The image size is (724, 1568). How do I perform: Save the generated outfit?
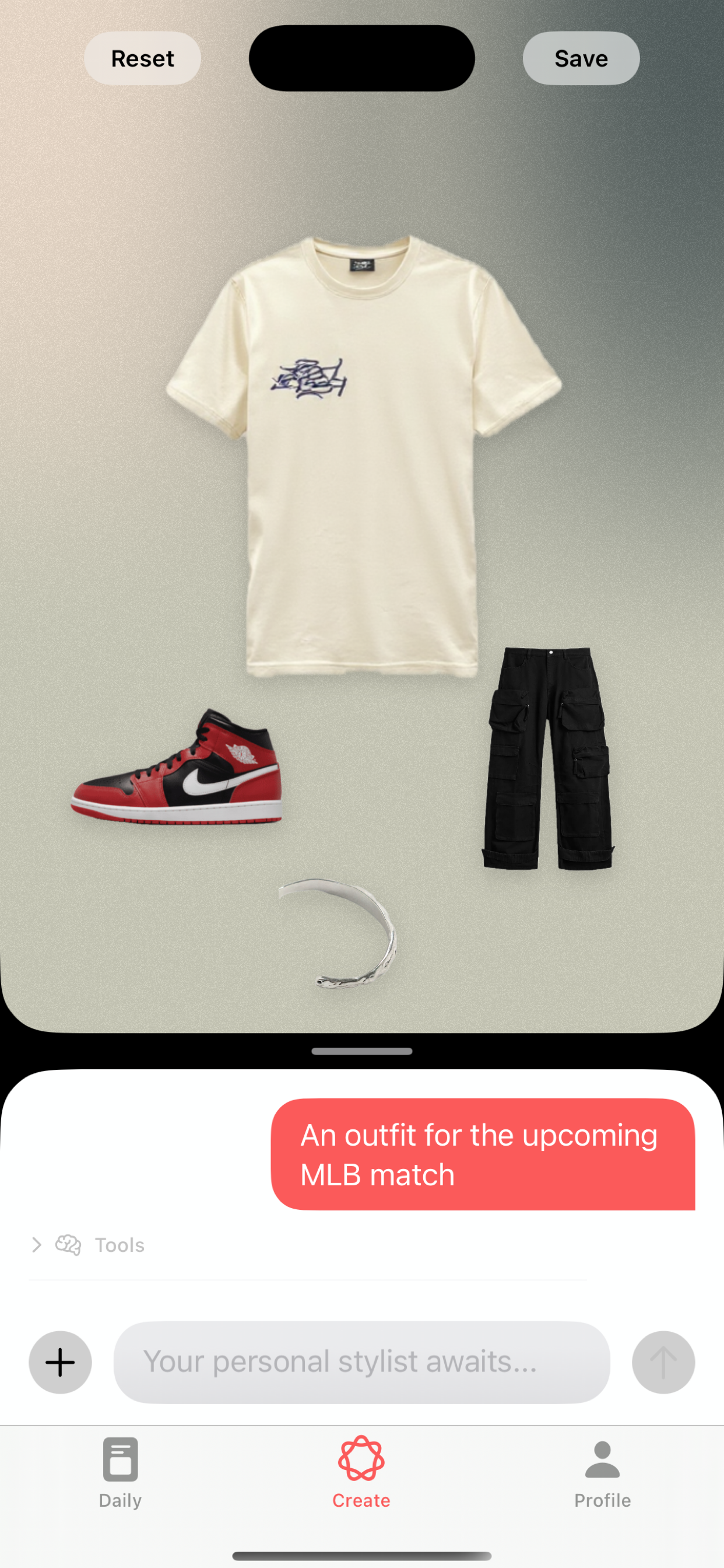581,58
